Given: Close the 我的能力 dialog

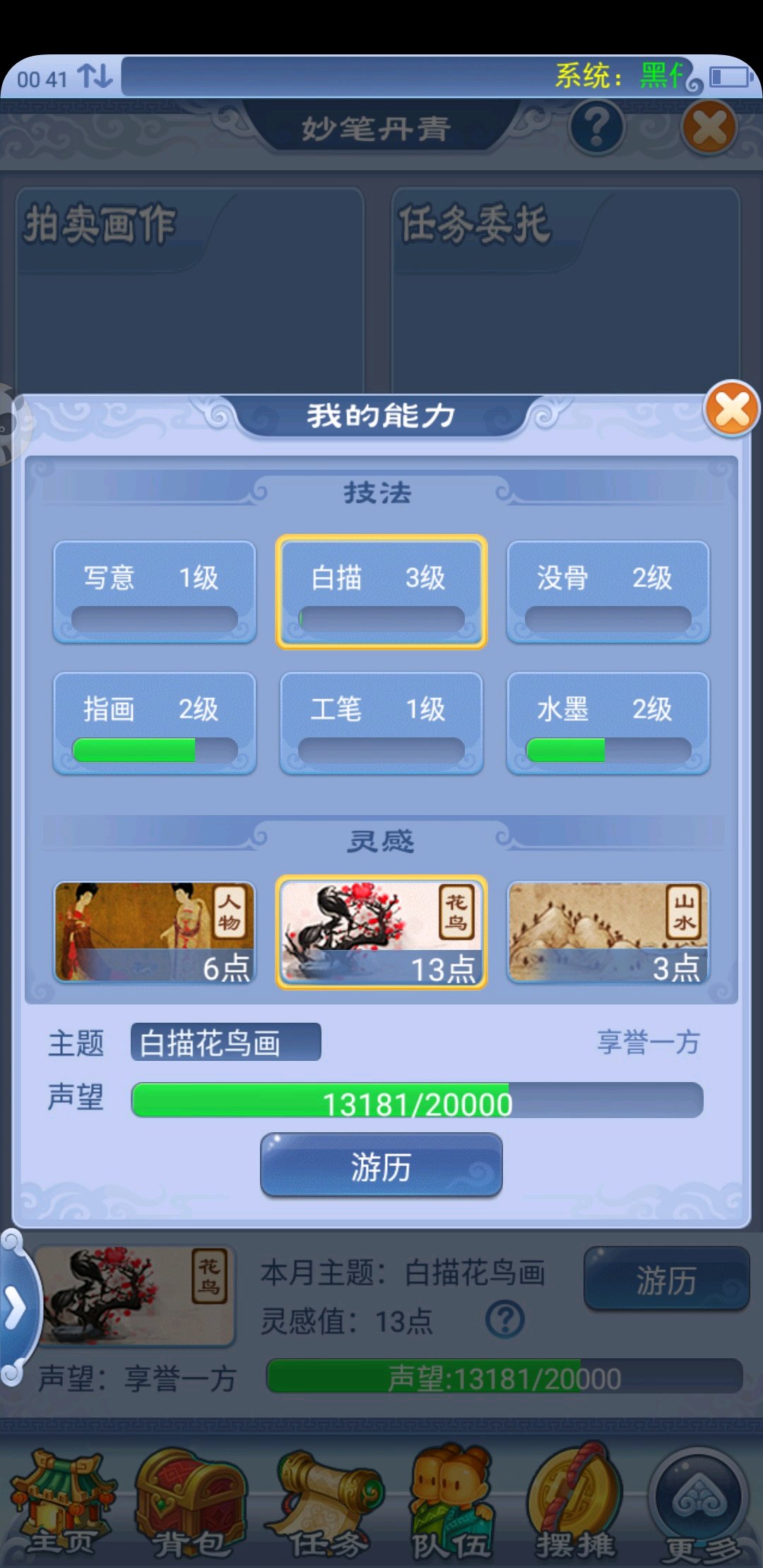Looking at the screenshot, I should pos(732,409).
